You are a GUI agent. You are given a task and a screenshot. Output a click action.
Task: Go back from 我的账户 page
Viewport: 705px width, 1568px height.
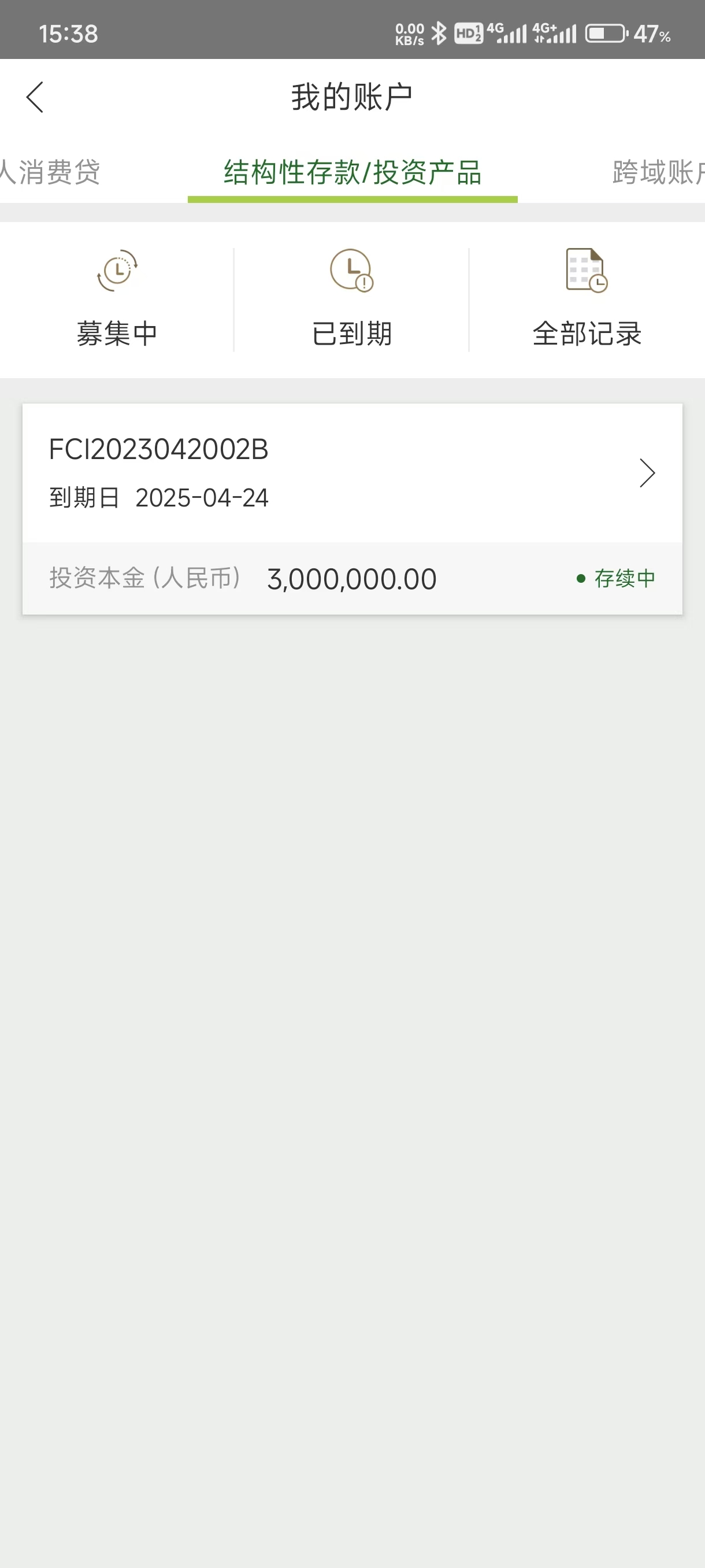[x=35, y=97]
